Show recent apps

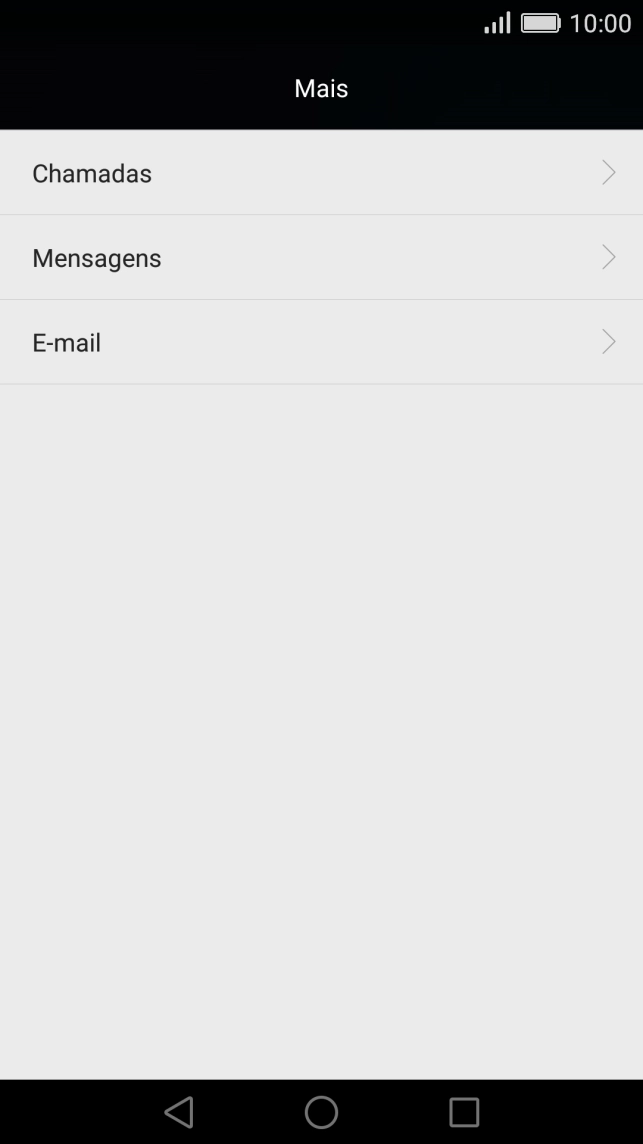pyautogui.click(x=464, y=1112)
